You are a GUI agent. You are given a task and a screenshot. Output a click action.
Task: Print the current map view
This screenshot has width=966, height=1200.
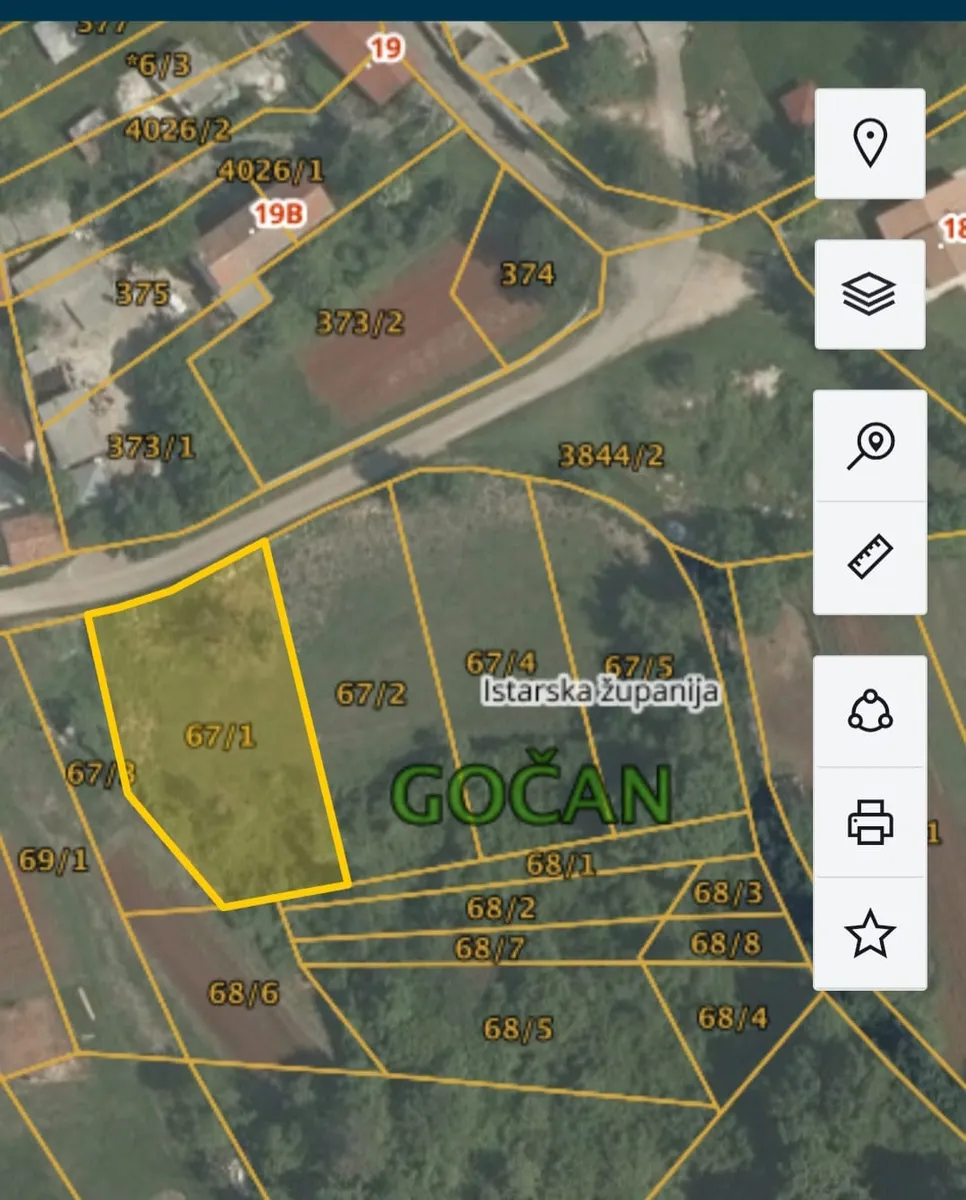point(870,823)
